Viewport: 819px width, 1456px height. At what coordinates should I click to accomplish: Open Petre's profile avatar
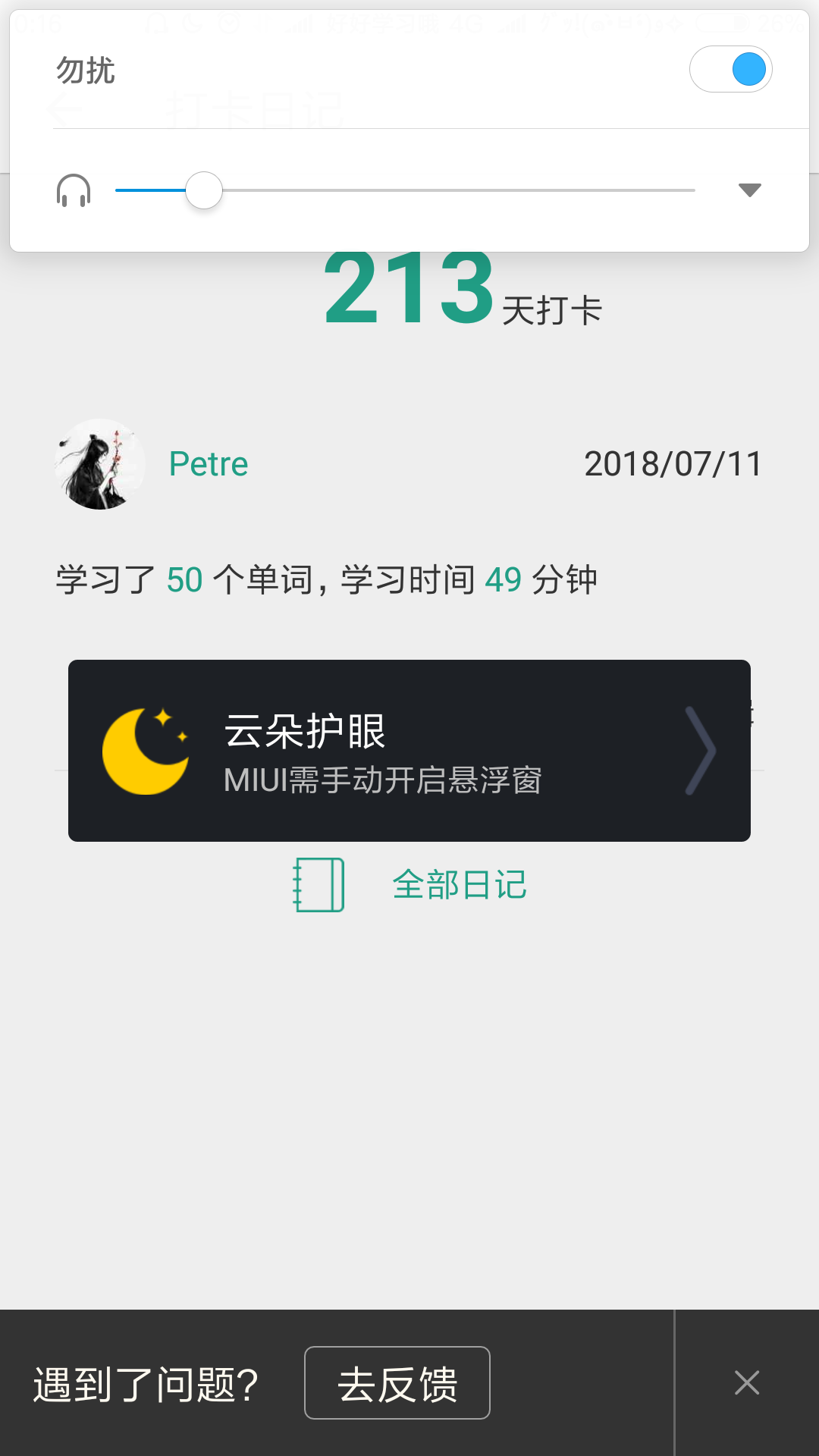[x=100, y=464]
